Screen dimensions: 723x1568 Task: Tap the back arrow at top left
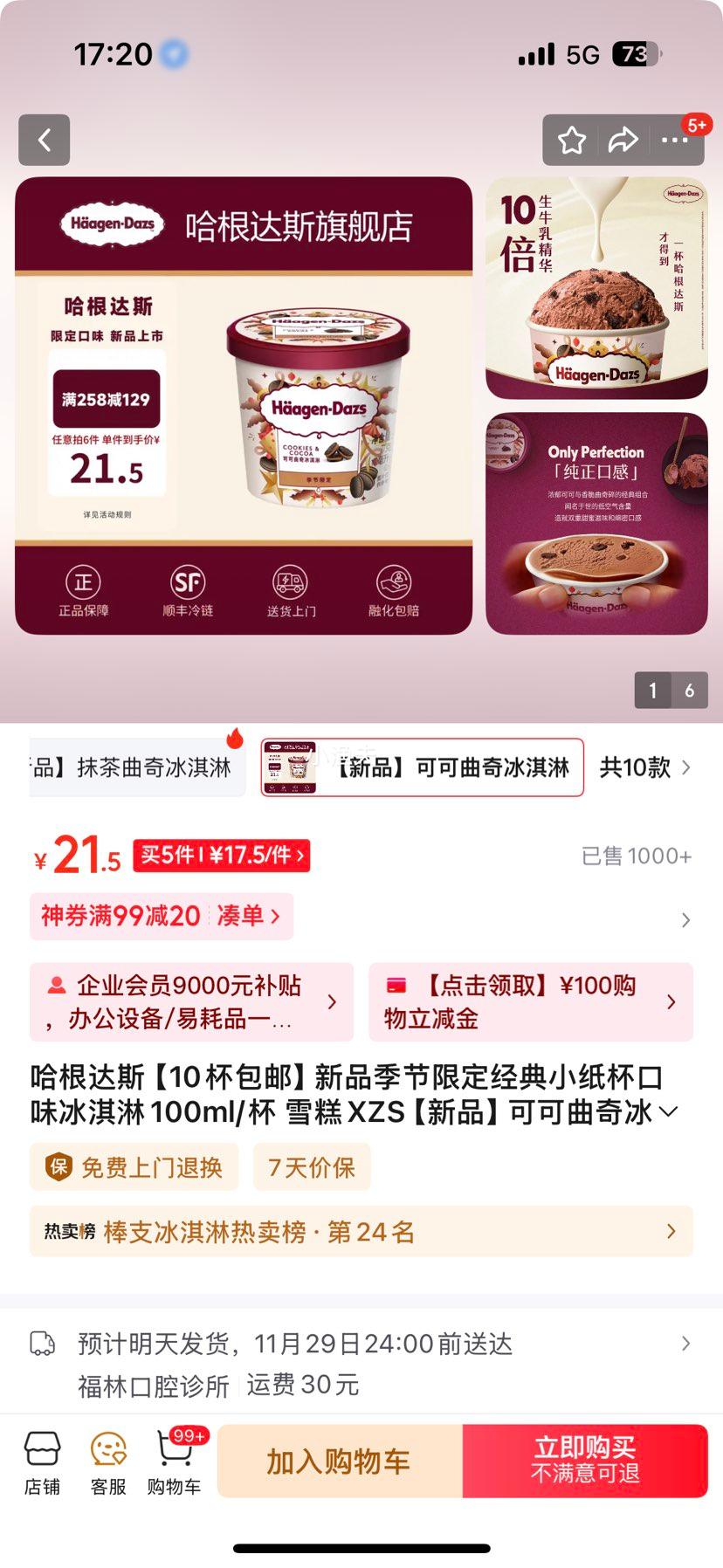tap(45, 140)
